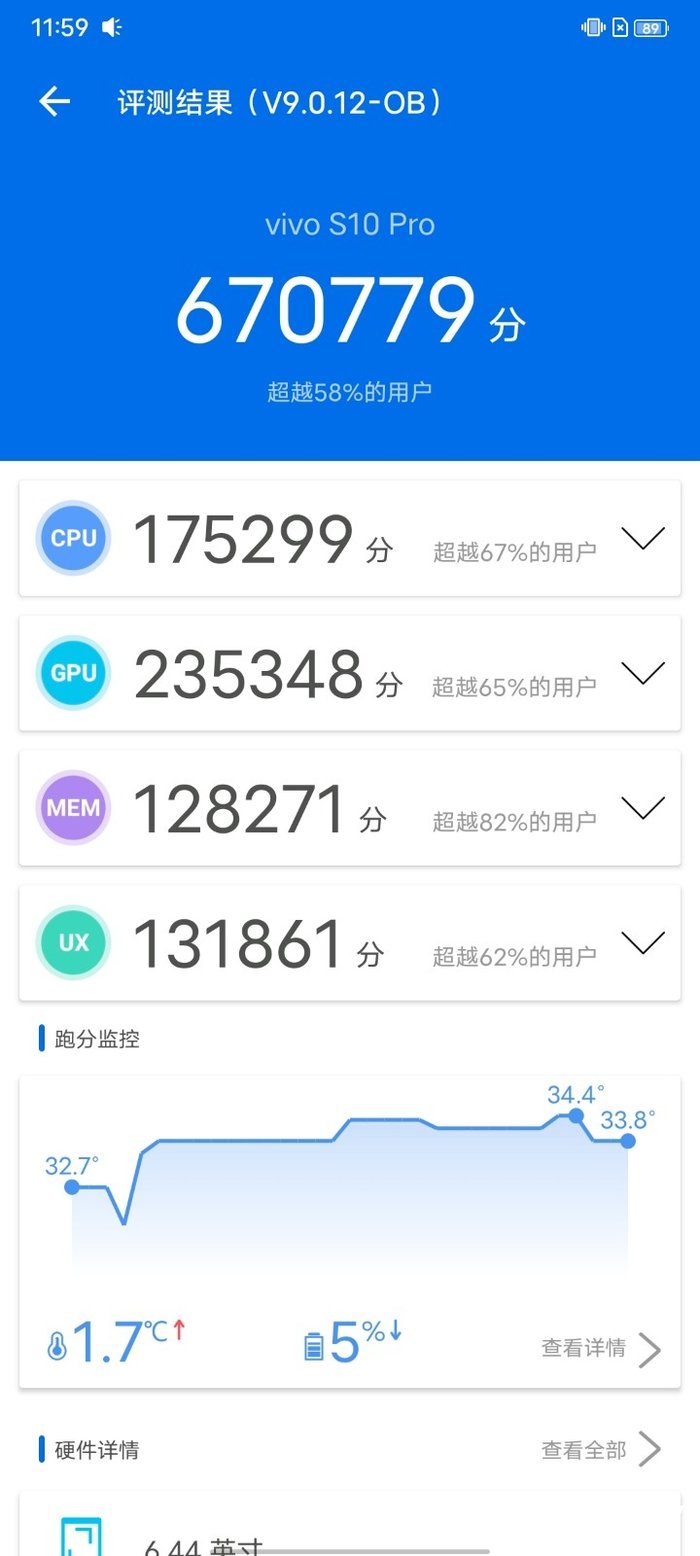Open 查看详情 for benchmark monitoring
Viewport: 700px width, 1556px height.
[x=600, y=1348]
